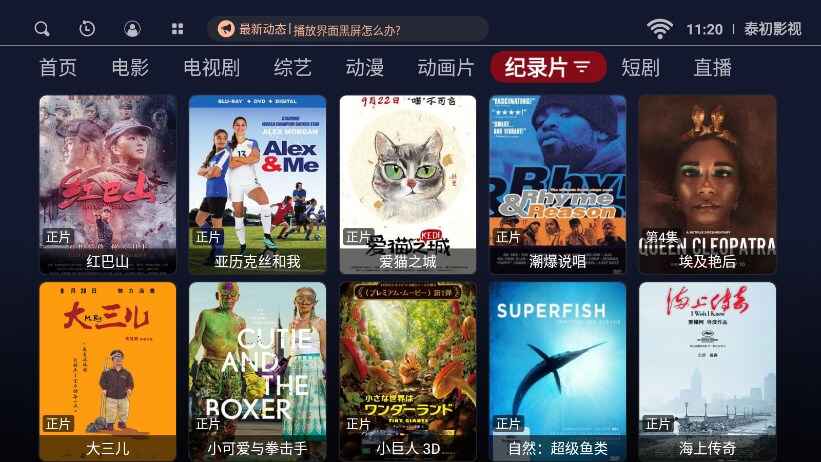Switch to the 综艺 tab

(x=293, y=68)
